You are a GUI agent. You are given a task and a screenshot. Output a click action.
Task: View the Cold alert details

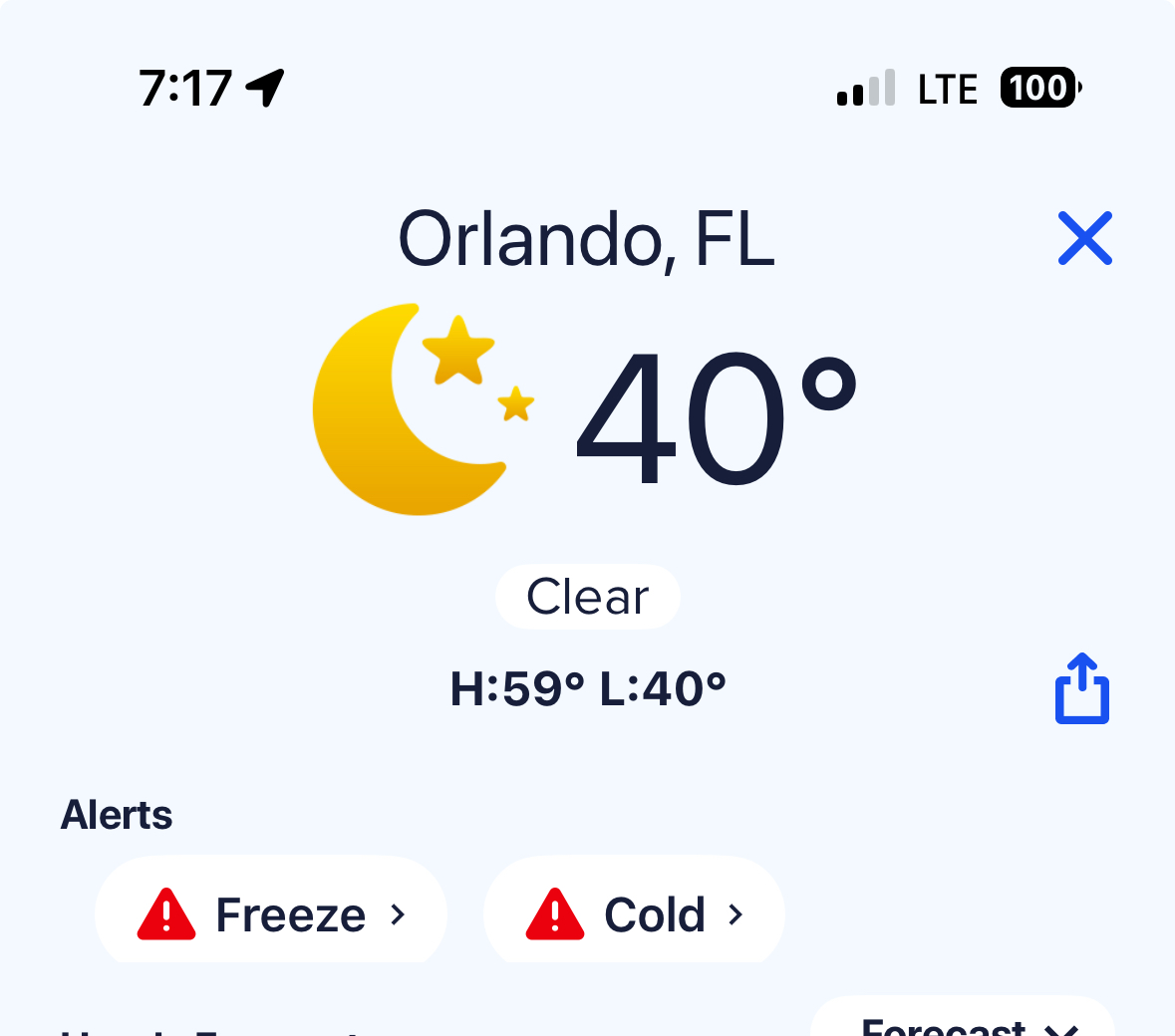pyautogui.click(x=635, y=913)
